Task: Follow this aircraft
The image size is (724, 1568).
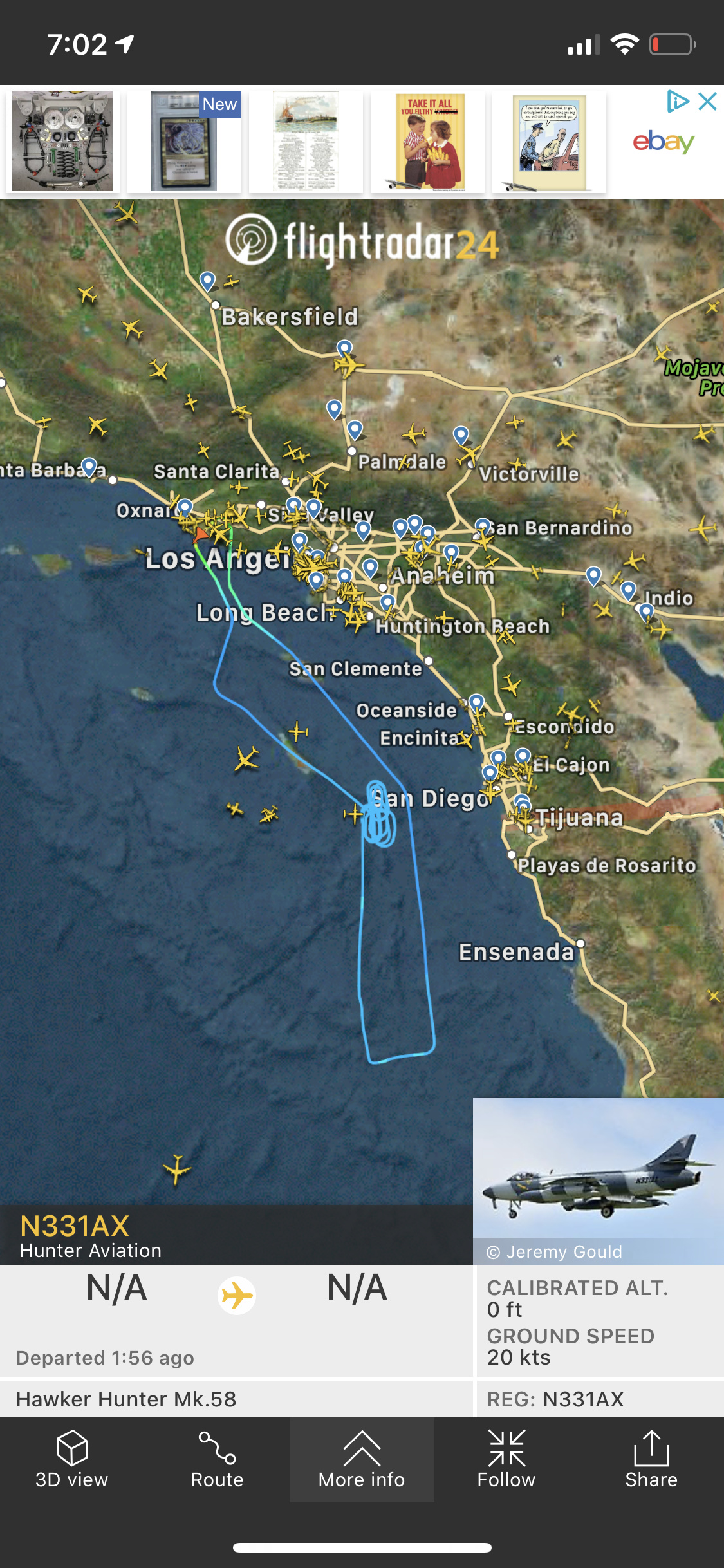Action: (x=506, y=1459)
